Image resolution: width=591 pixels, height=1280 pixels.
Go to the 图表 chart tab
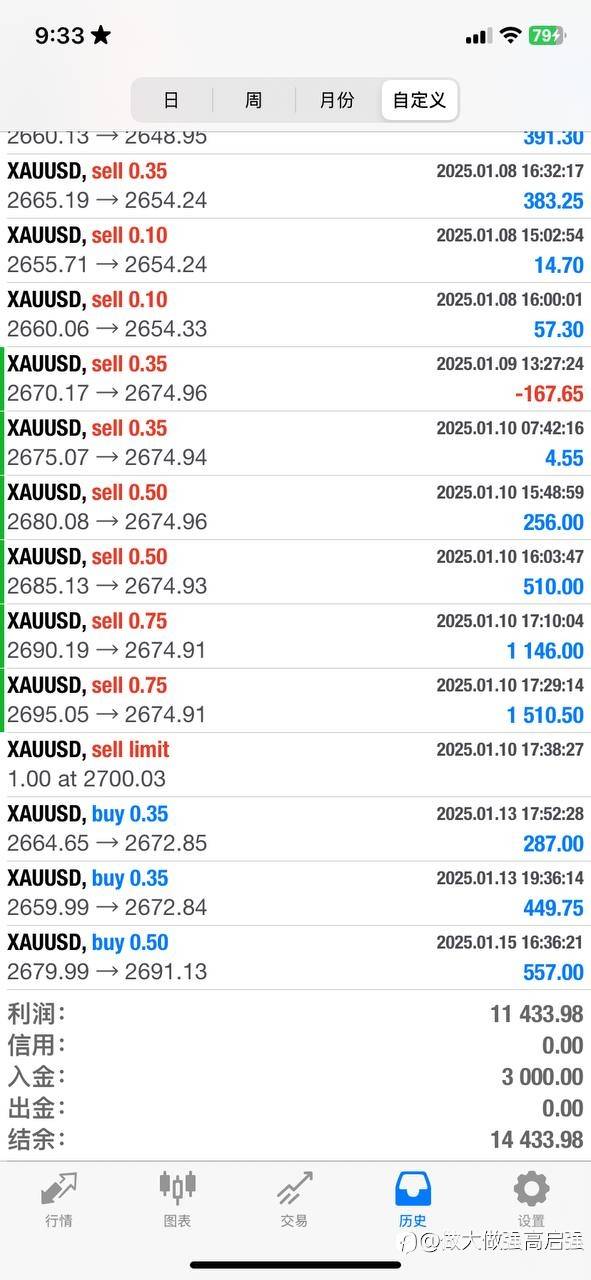point(177,1199)
